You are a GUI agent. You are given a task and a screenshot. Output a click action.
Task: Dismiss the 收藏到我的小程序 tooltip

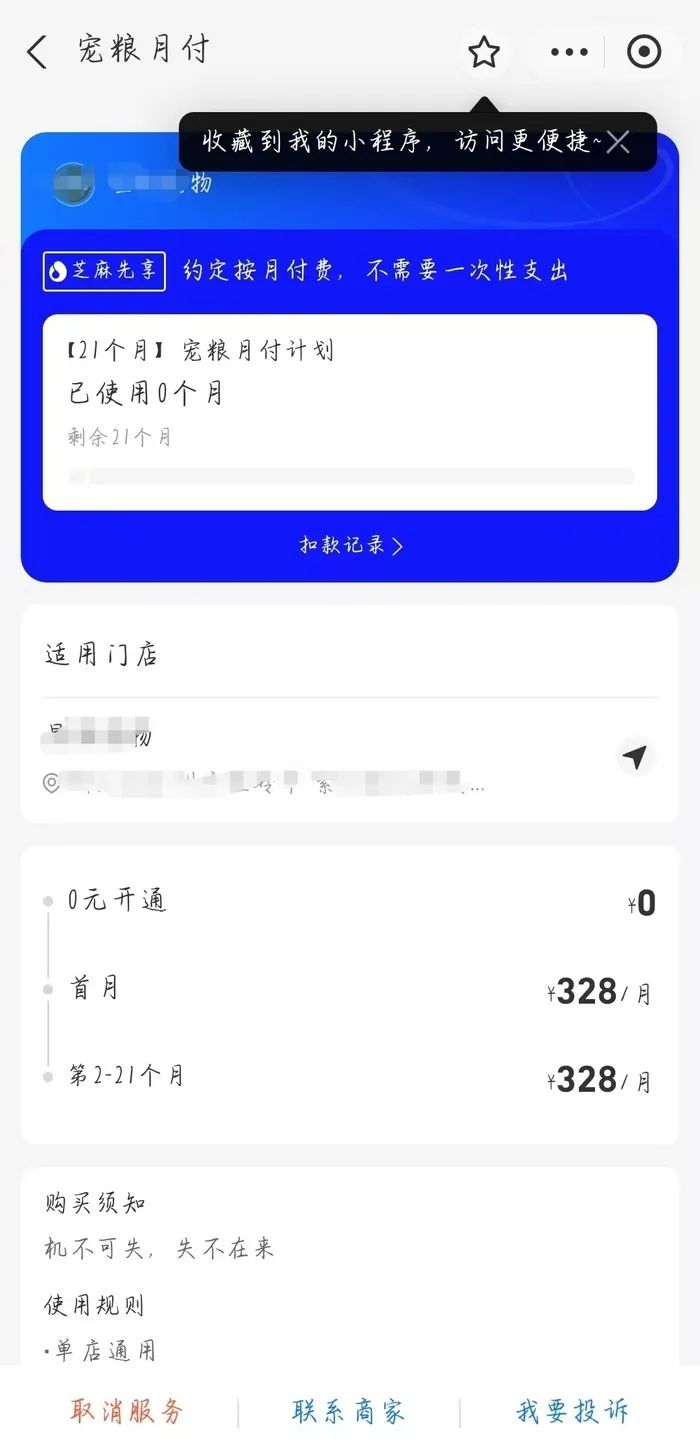tap(618, 142)
